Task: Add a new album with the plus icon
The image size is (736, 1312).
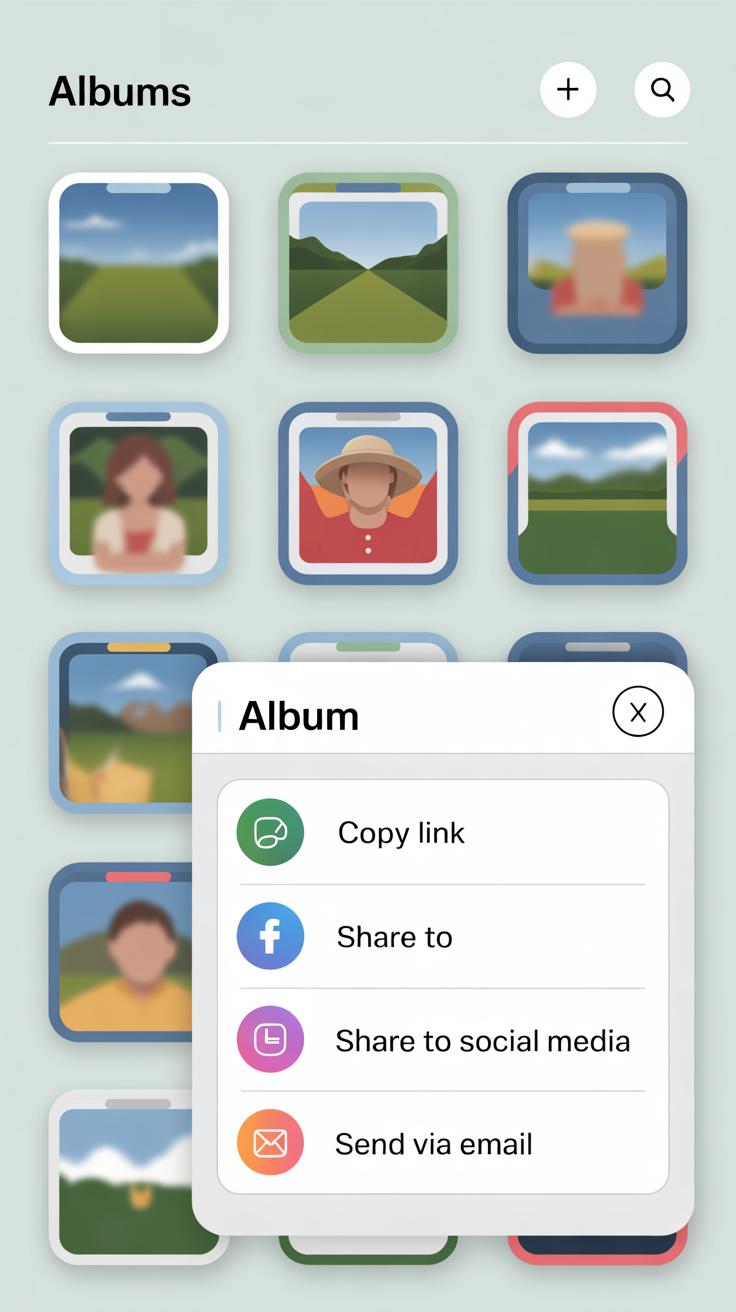Action: [x=568, y=90]
